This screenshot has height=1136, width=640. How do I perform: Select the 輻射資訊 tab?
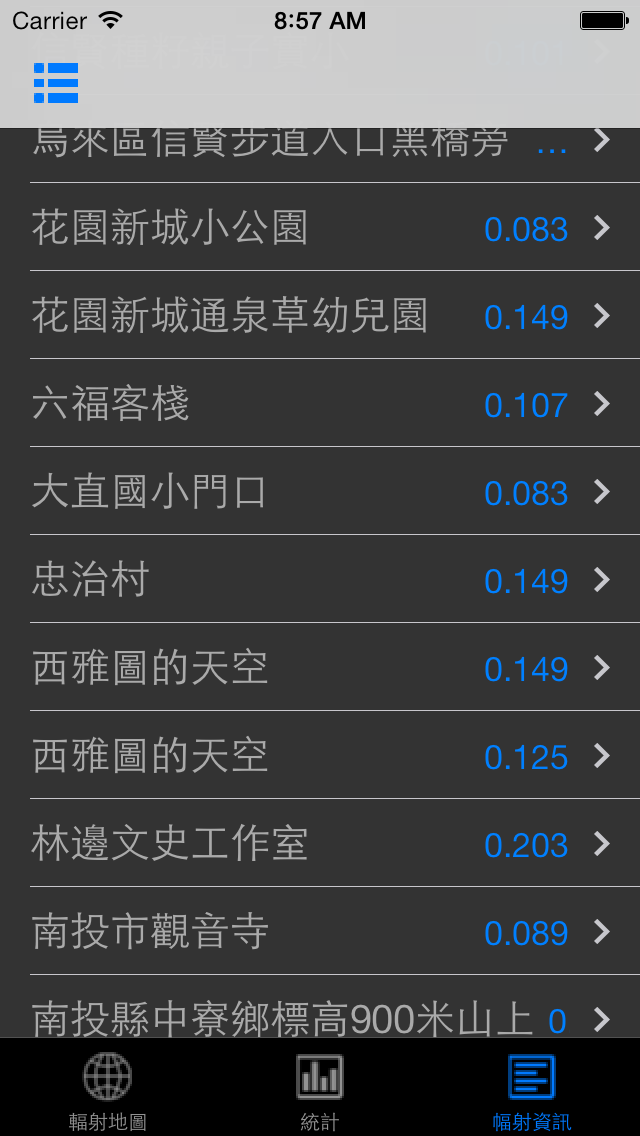(x=532, y=1090)
